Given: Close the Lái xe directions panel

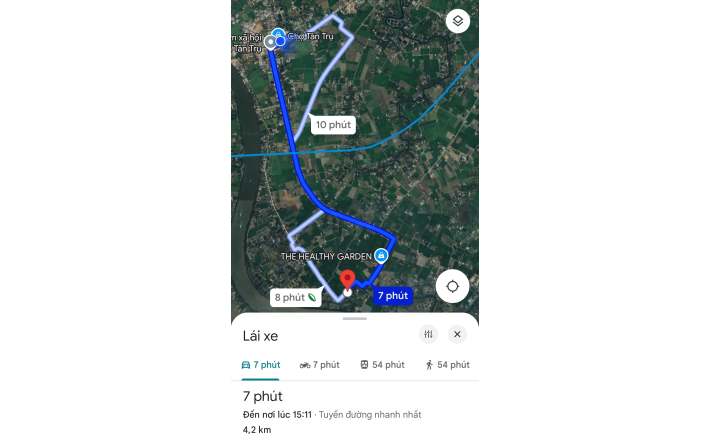Looking at the screenshot, I should (x=457, y=334).
